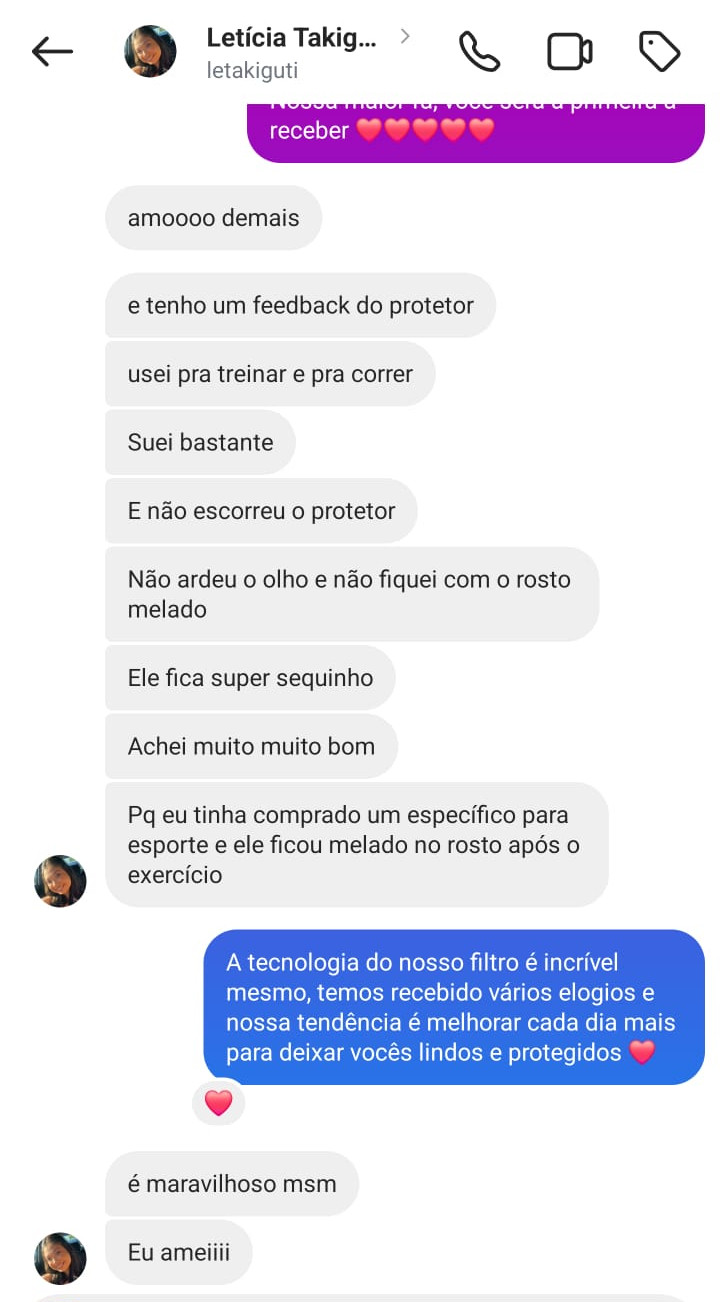Start a voice call with Letícia
This screenshot has width=720, height=1302.
click(479, 52)
